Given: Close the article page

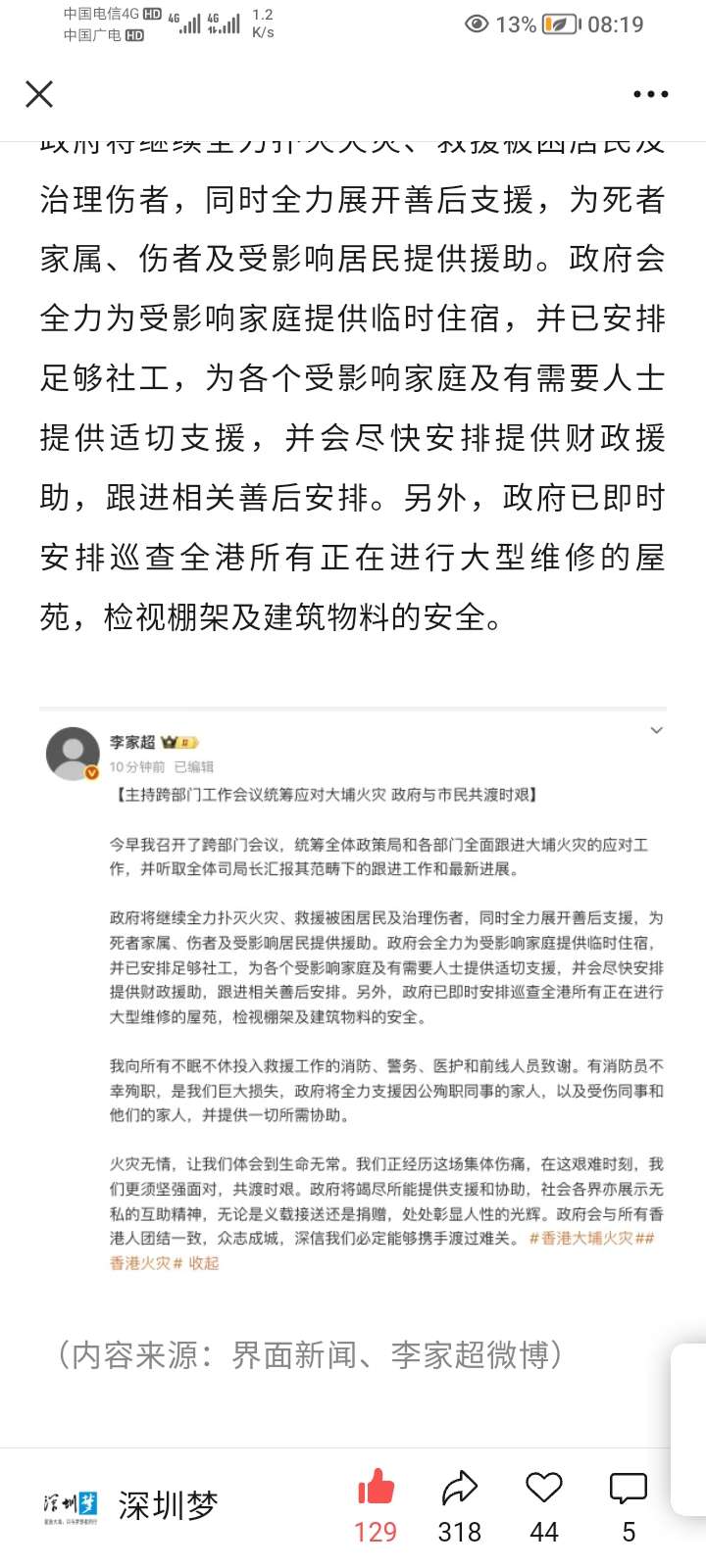Looking at the screenshot, I should point(39,94).
